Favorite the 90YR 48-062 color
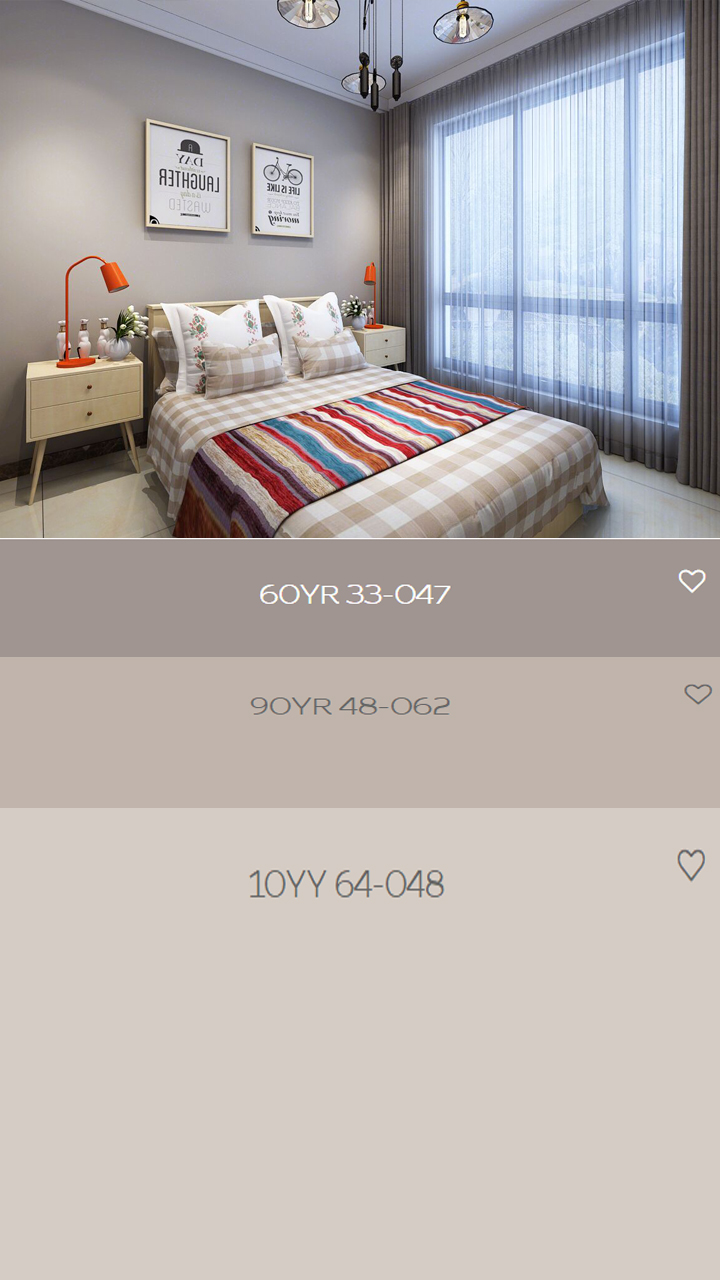Image resolution: width=720 pixels, height=1280 pixels. (x=697, y=694)
